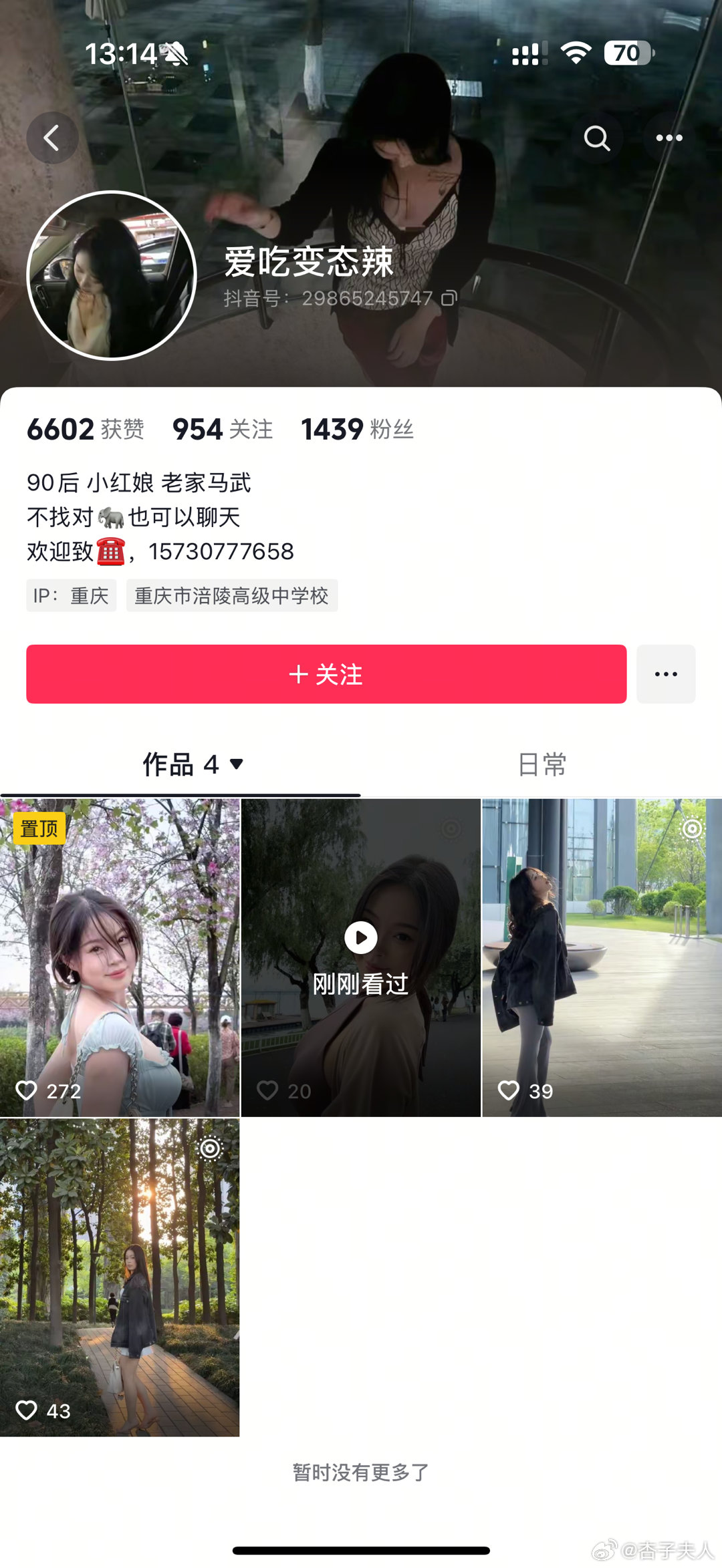This screenshot has height=1568, width=722.
Task: Open the more options button beside 关注
Action: pyautogui.click(x=666, y=674)
